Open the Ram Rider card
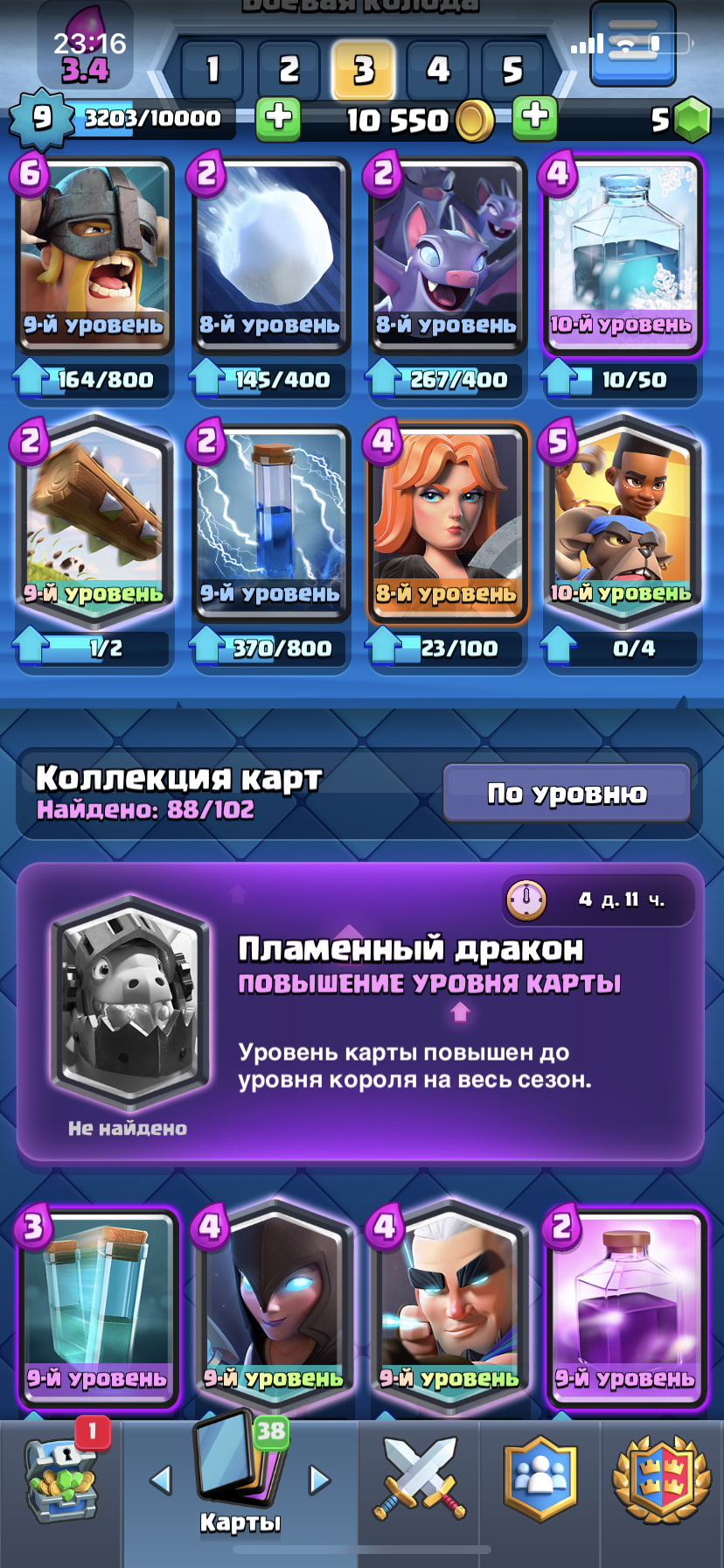This screenshot has width=724, height=1568. (x=623, y=523)
